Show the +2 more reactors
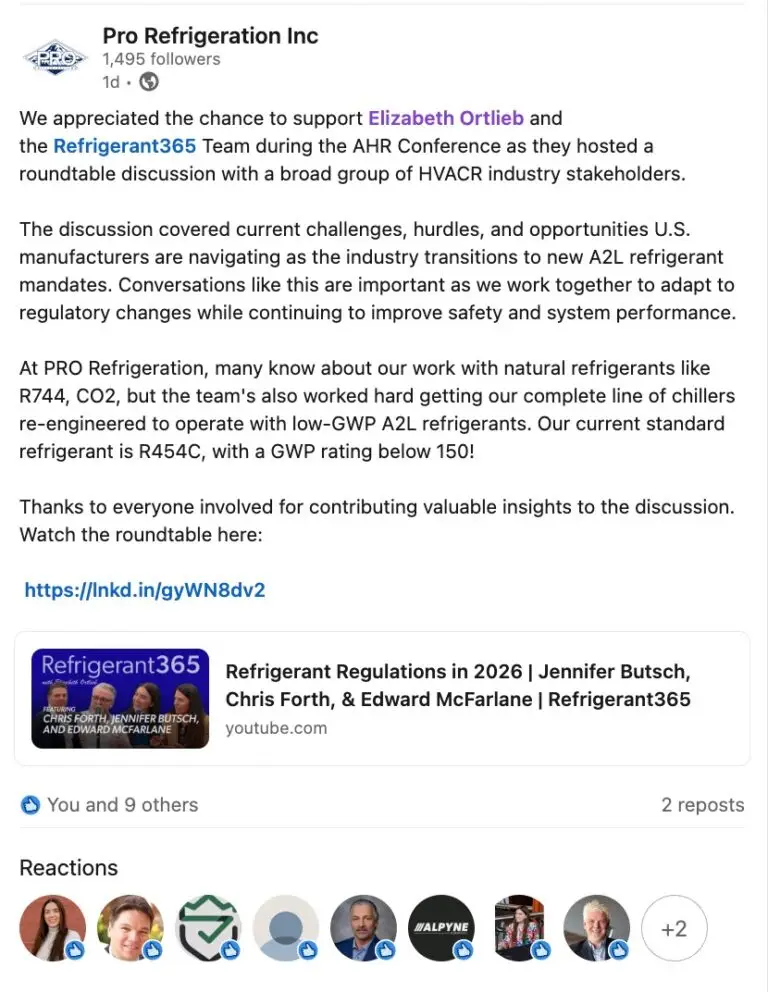The width and height of the screenshot is (768, 992). 674,928
